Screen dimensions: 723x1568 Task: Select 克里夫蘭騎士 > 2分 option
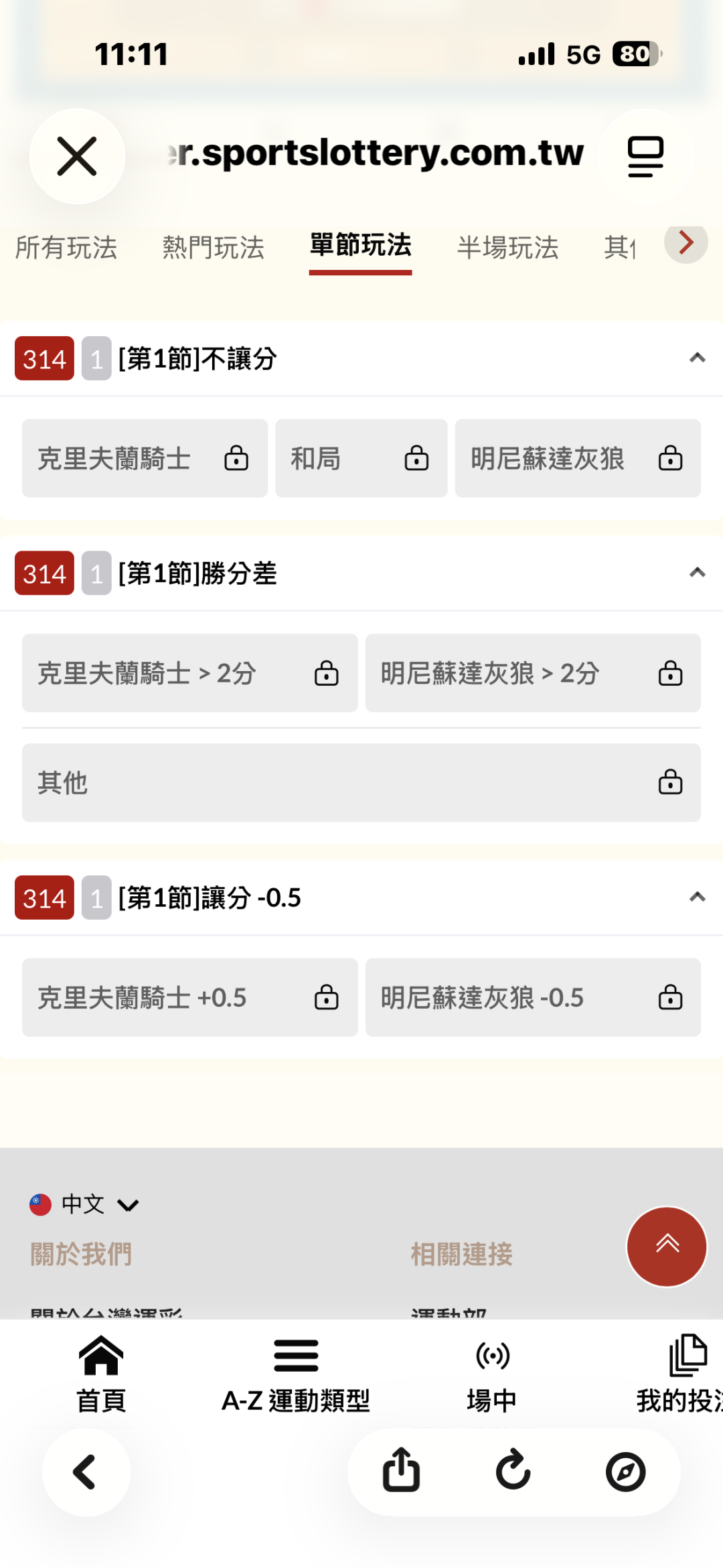click(x=189, y=673)
